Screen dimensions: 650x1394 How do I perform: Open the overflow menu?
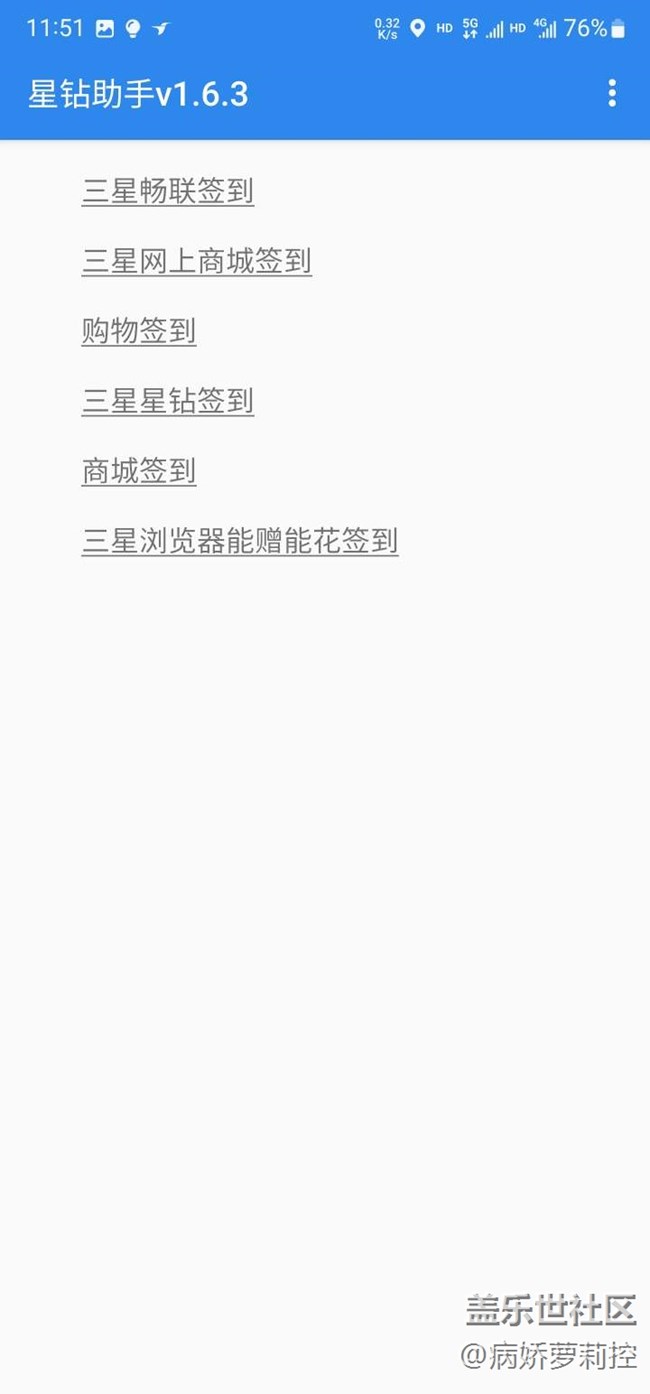coord(612,94)
